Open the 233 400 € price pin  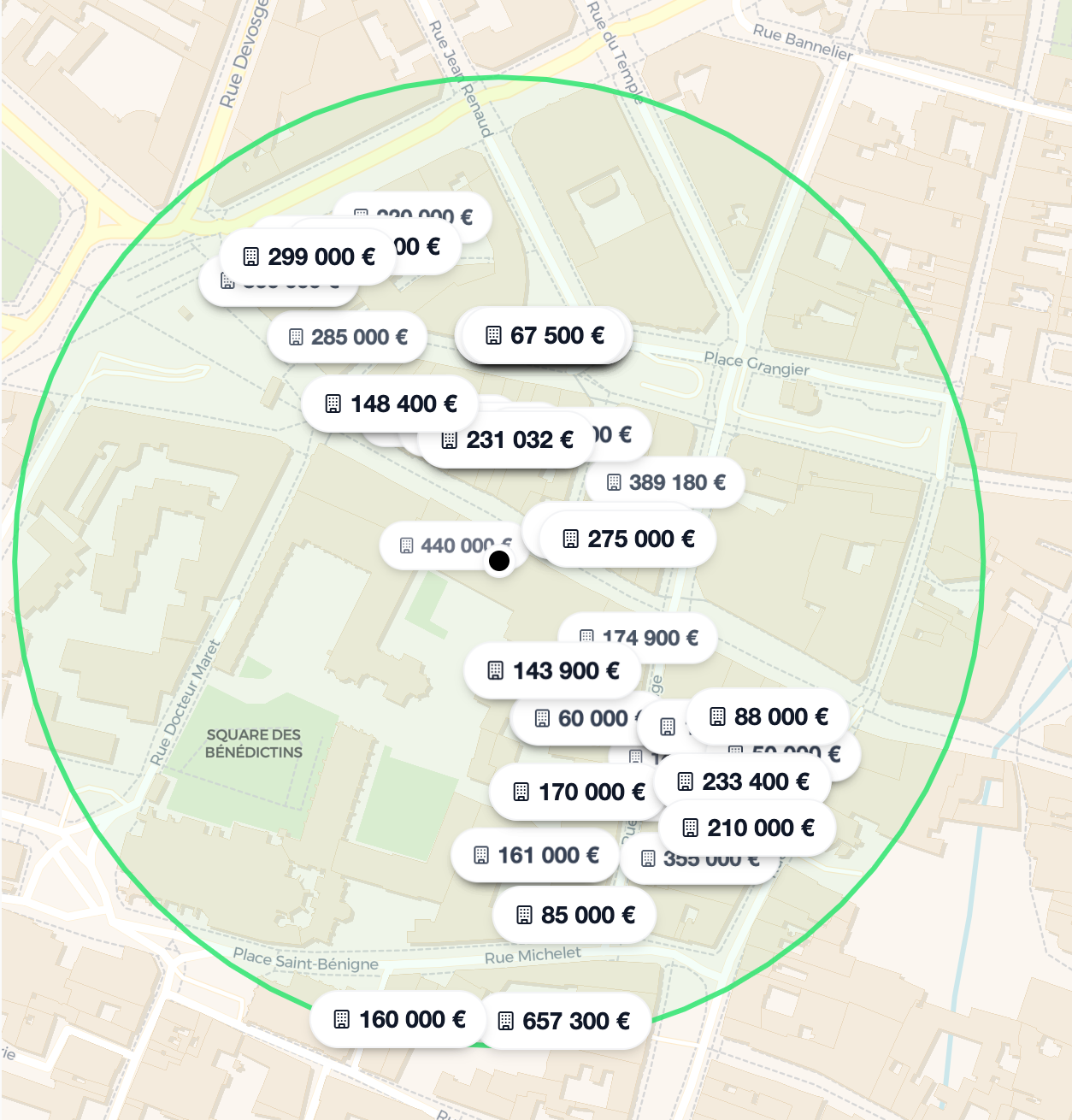[x=743, y=781]
